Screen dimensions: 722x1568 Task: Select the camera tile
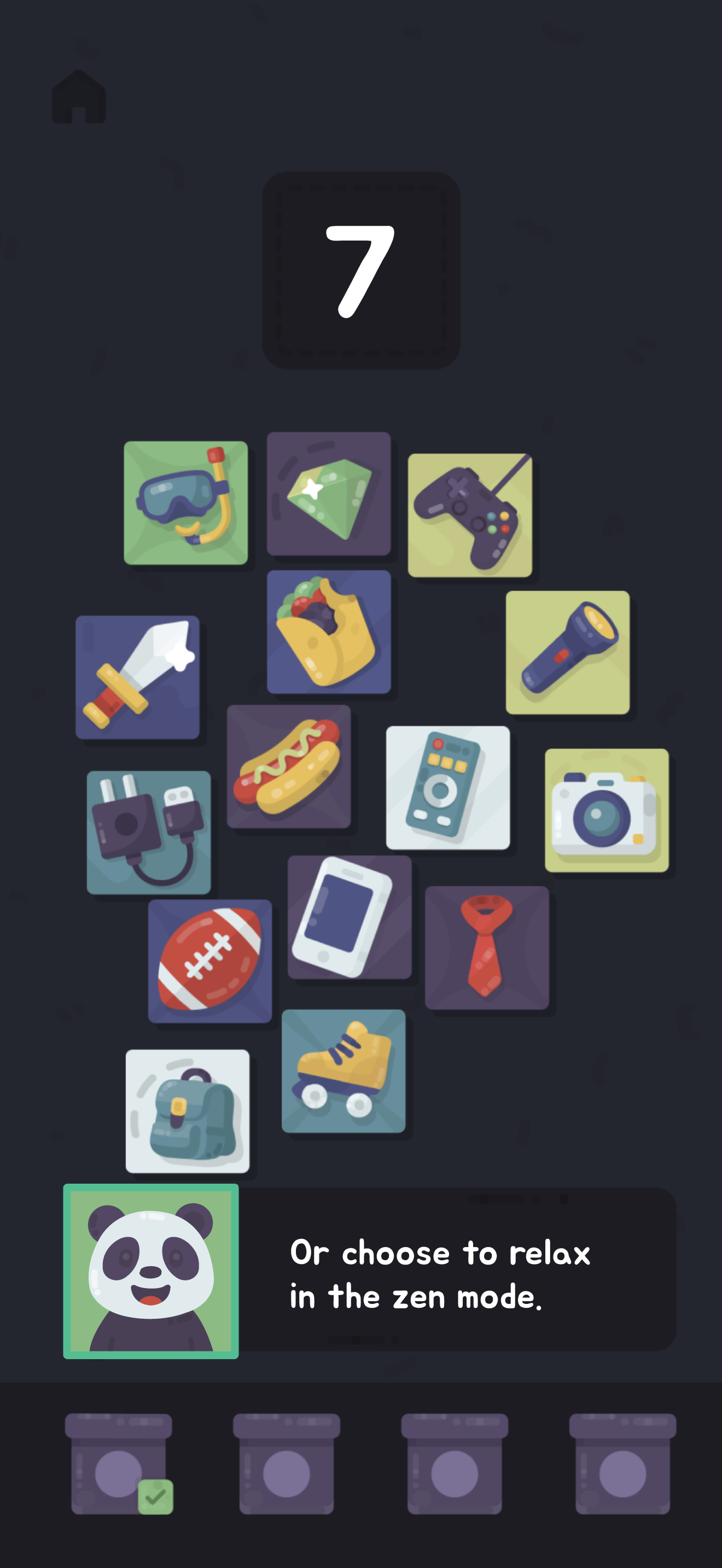[607, 810]
